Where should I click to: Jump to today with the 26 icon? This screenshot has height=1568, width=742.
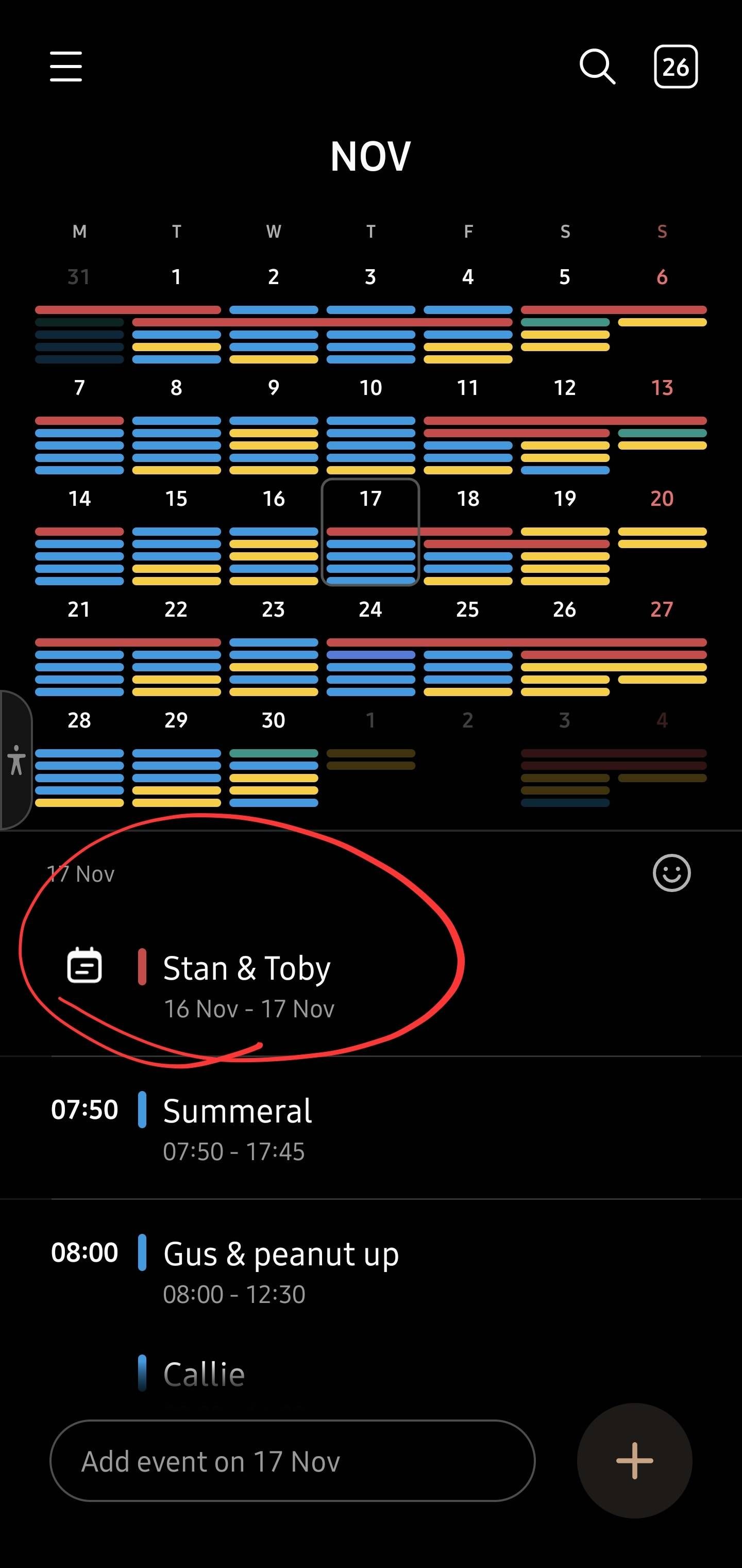click(675, 67)
